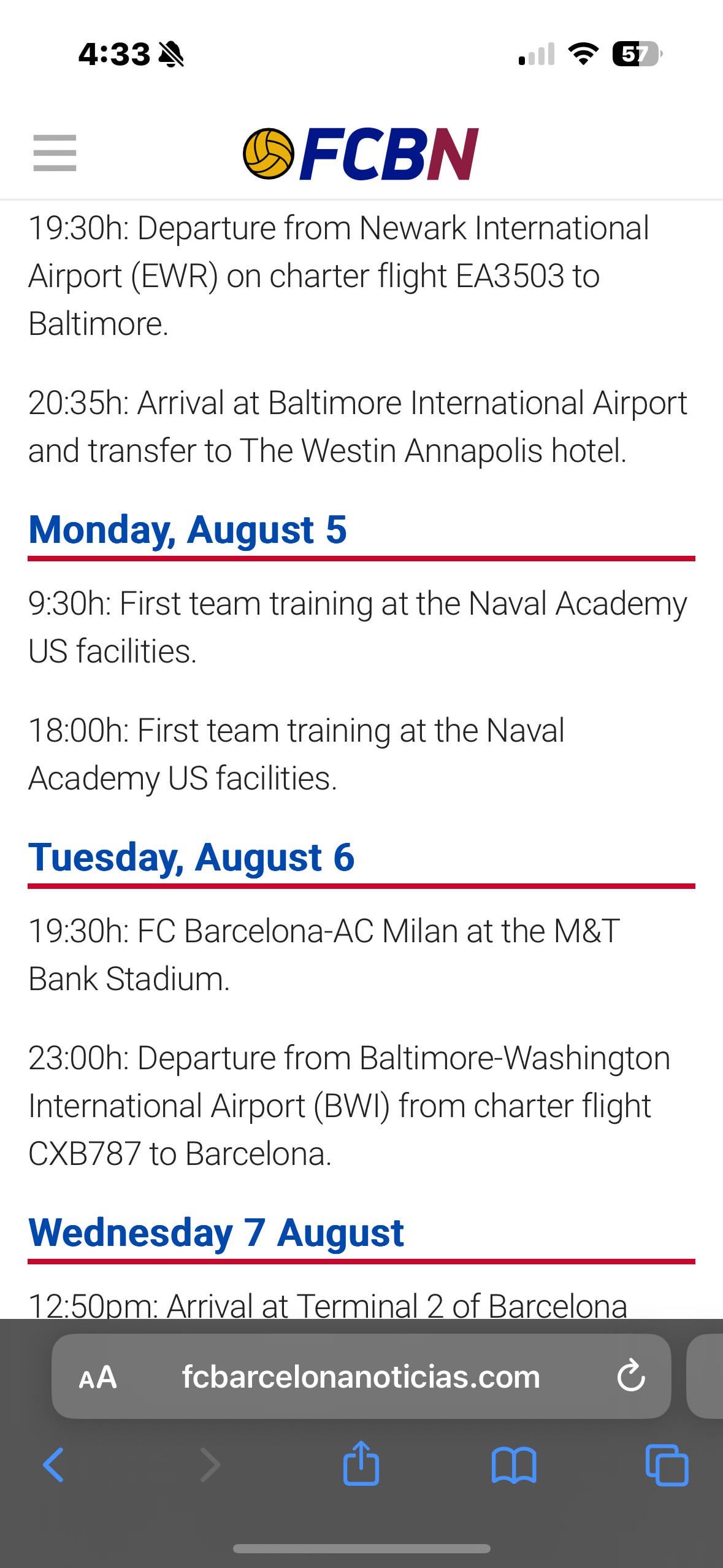
Task: Go to FCBN homepage via logo
Action: [x=361, y=154]
